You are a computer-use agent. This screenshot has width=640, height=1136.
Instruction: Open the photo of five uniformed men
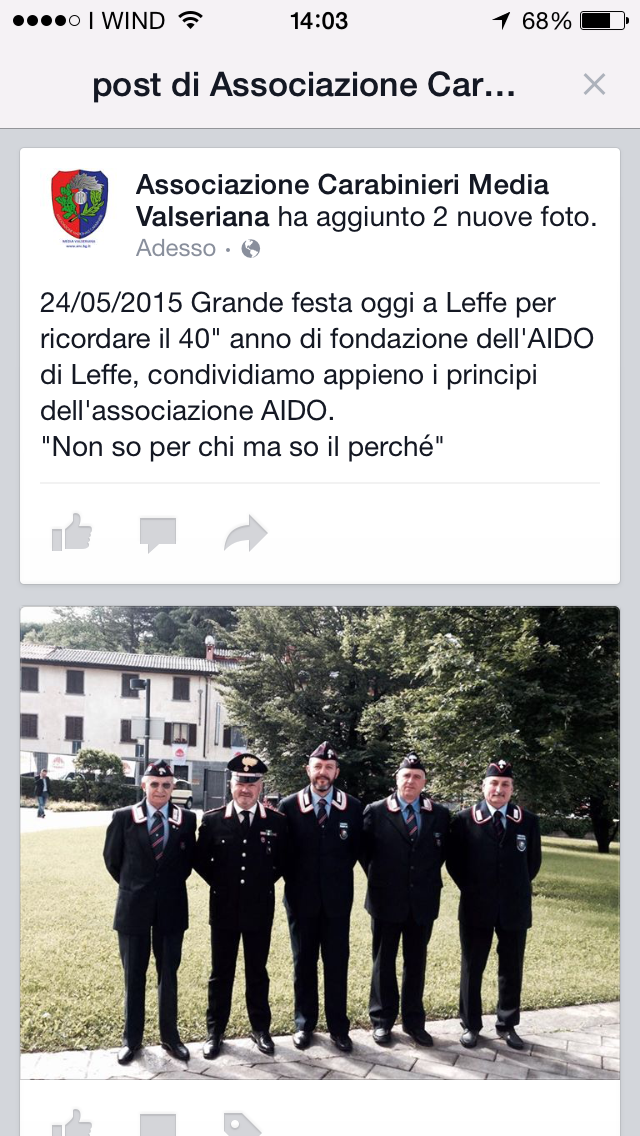click(x=320, y=843)
